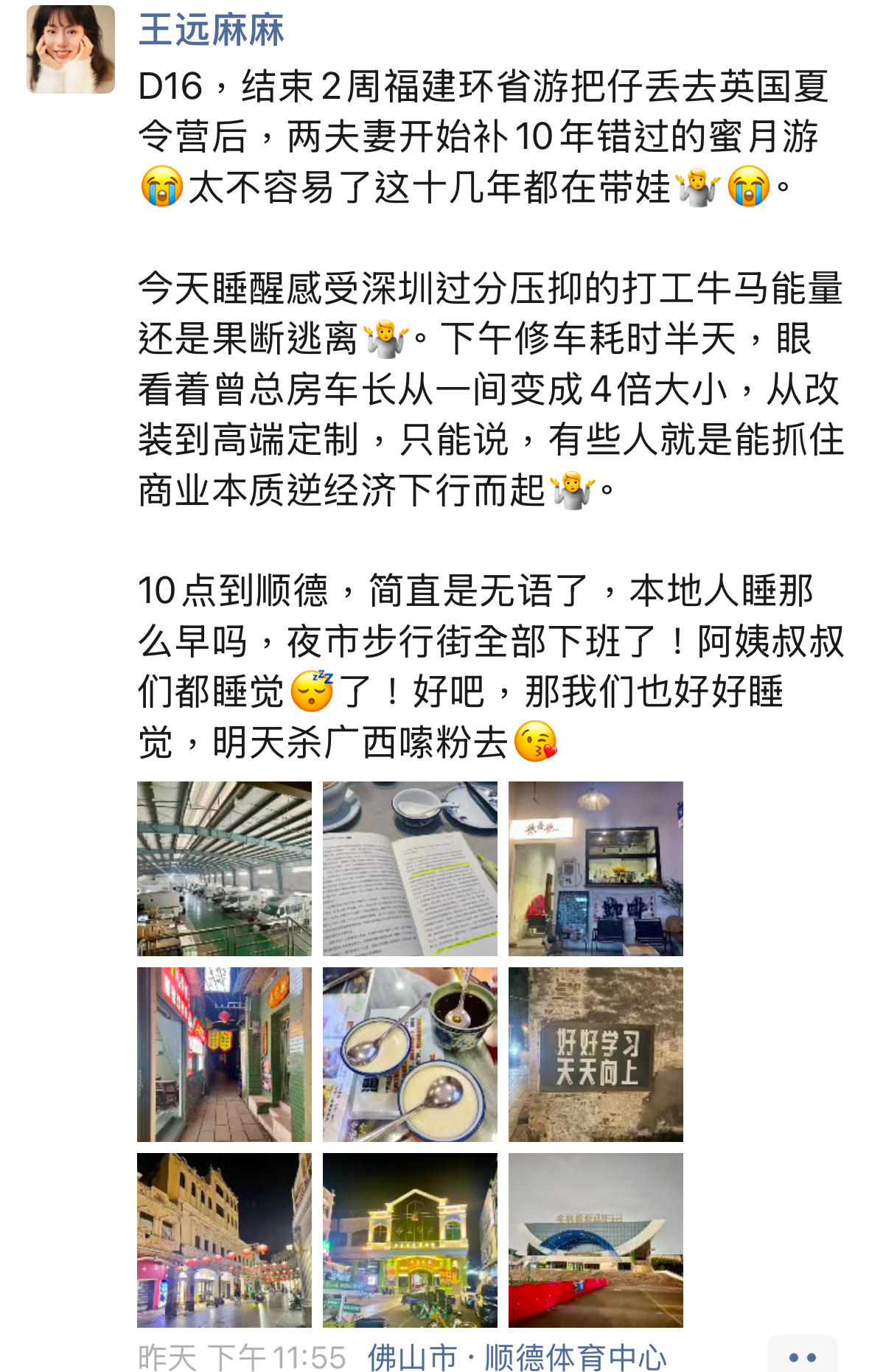
Task: Open the 佛山市·顺德体育中心 location link
Action: coord(517,1357)
